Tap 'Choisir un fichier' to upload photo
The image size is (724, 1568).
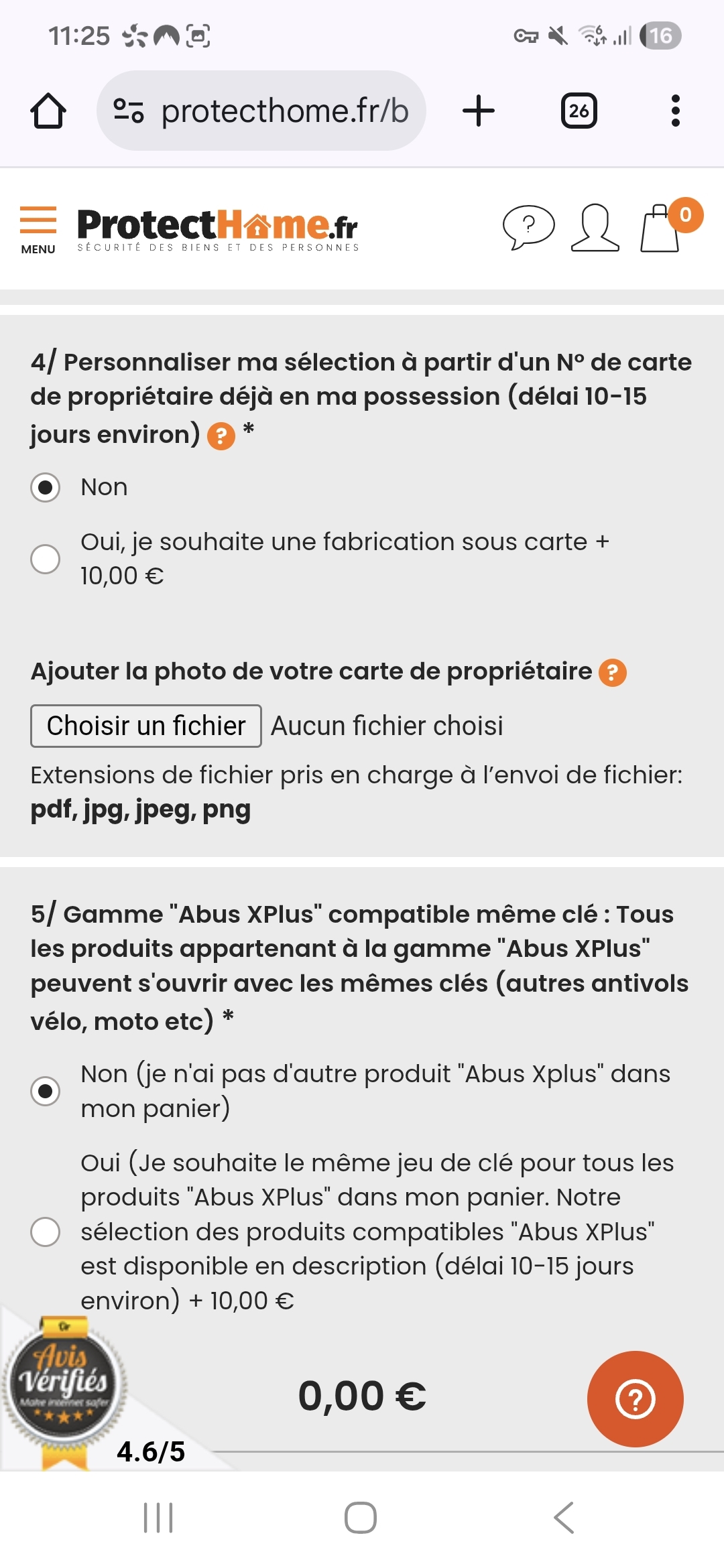pyautogui.click(x=146, y=726)
